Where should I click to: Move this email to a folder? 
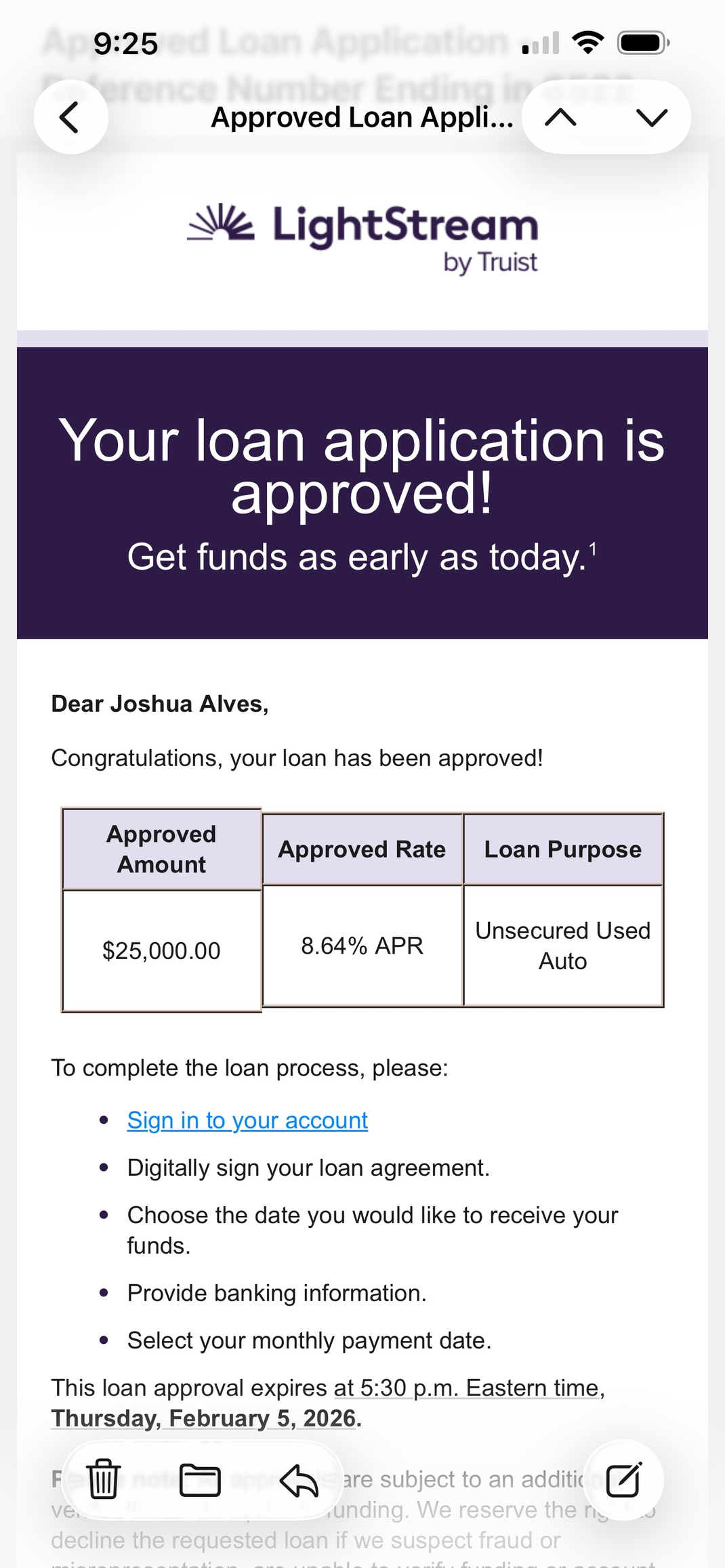point(200,1479)
